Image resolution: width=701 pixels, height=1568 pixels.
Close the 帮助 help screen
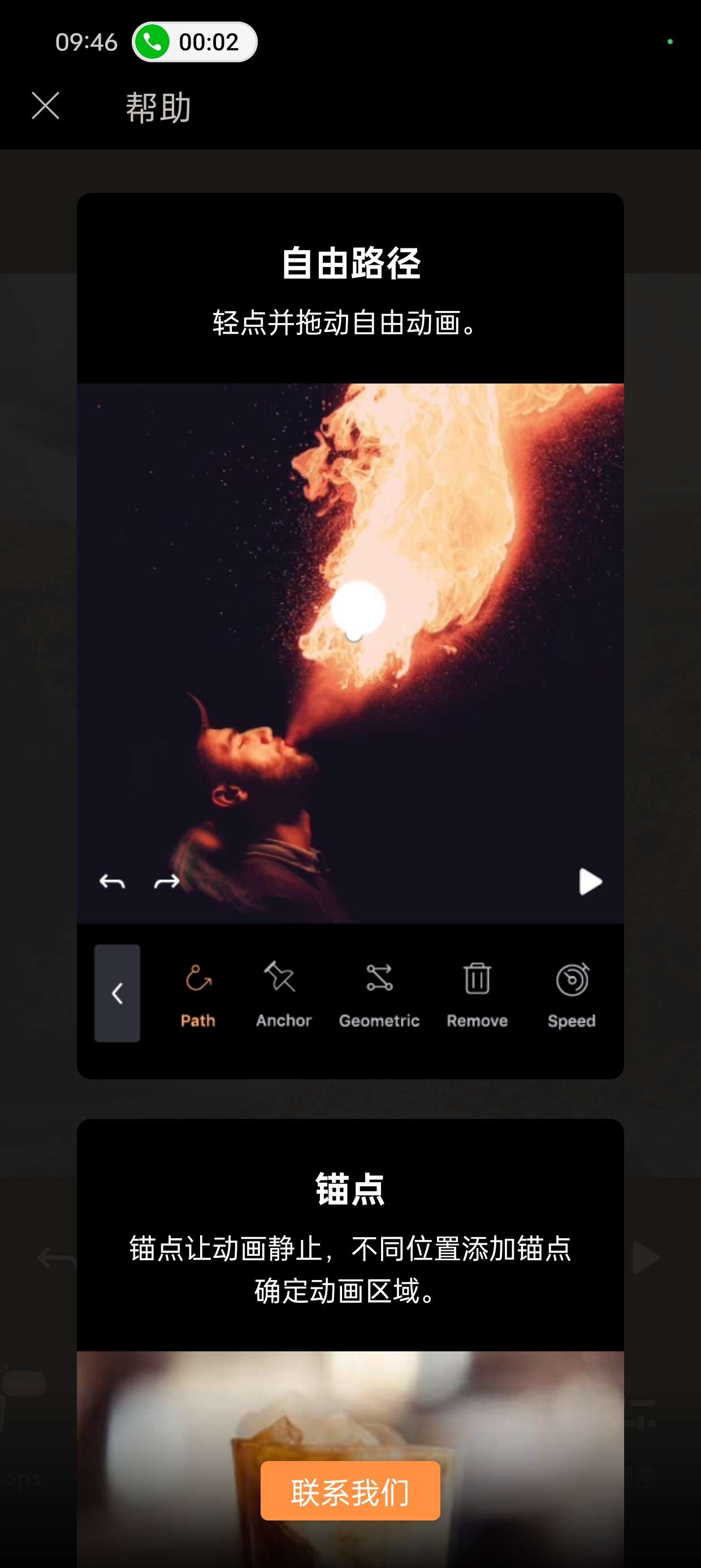46,106
